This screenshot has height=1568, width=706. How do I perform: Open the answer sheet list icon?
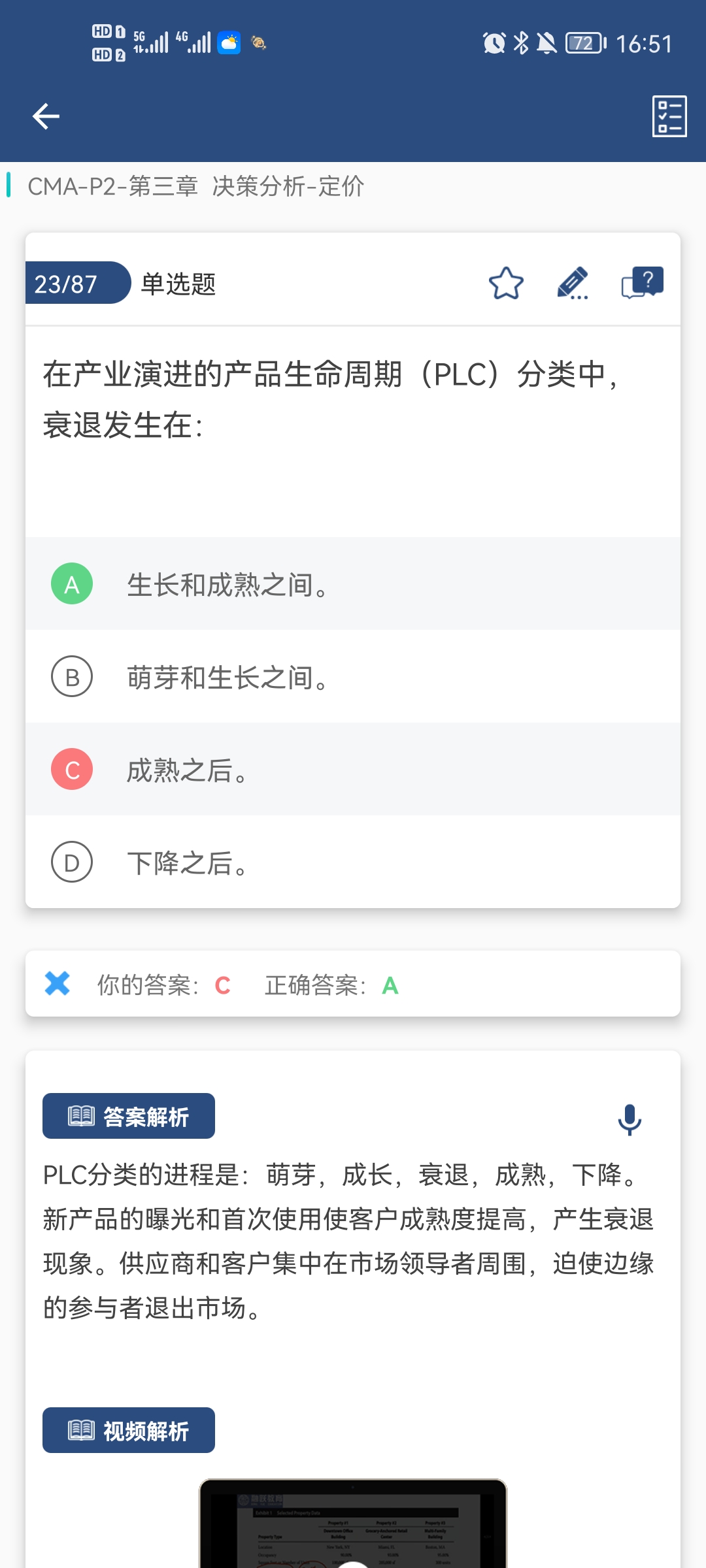(x=669, y=116)
